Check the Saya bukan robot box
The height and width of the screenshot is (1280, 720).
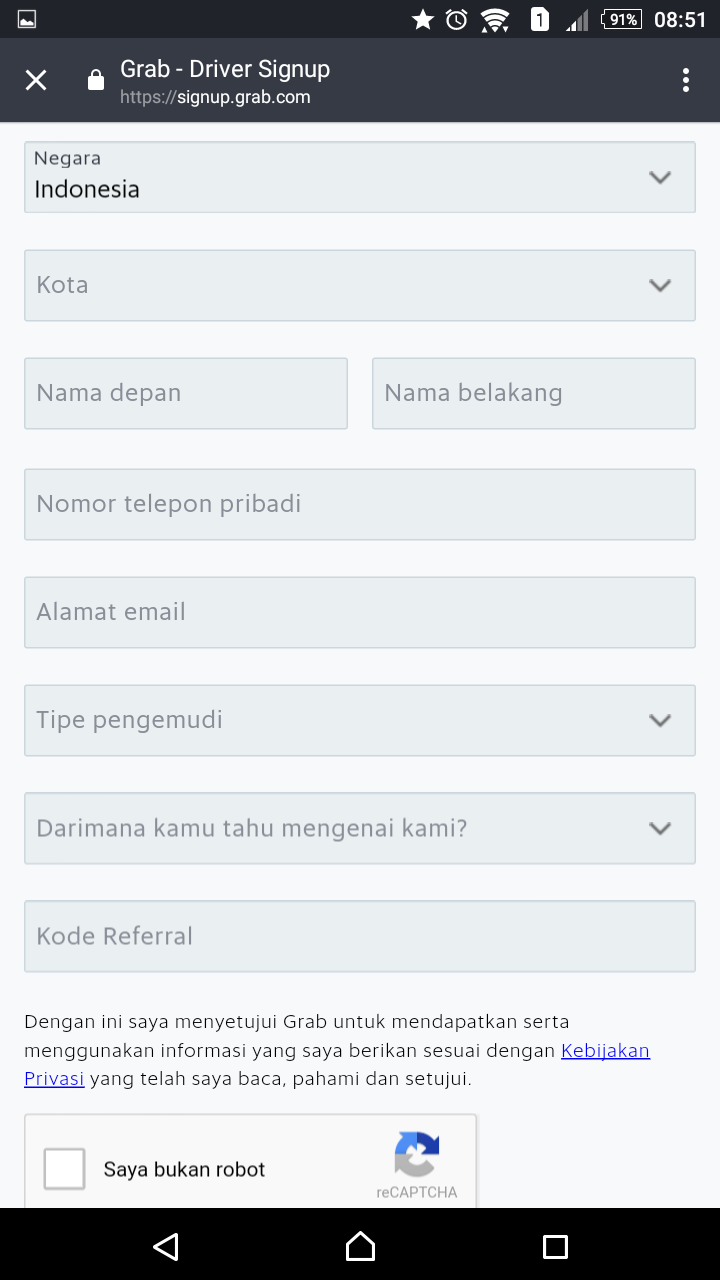click(x=64, y=1169)
